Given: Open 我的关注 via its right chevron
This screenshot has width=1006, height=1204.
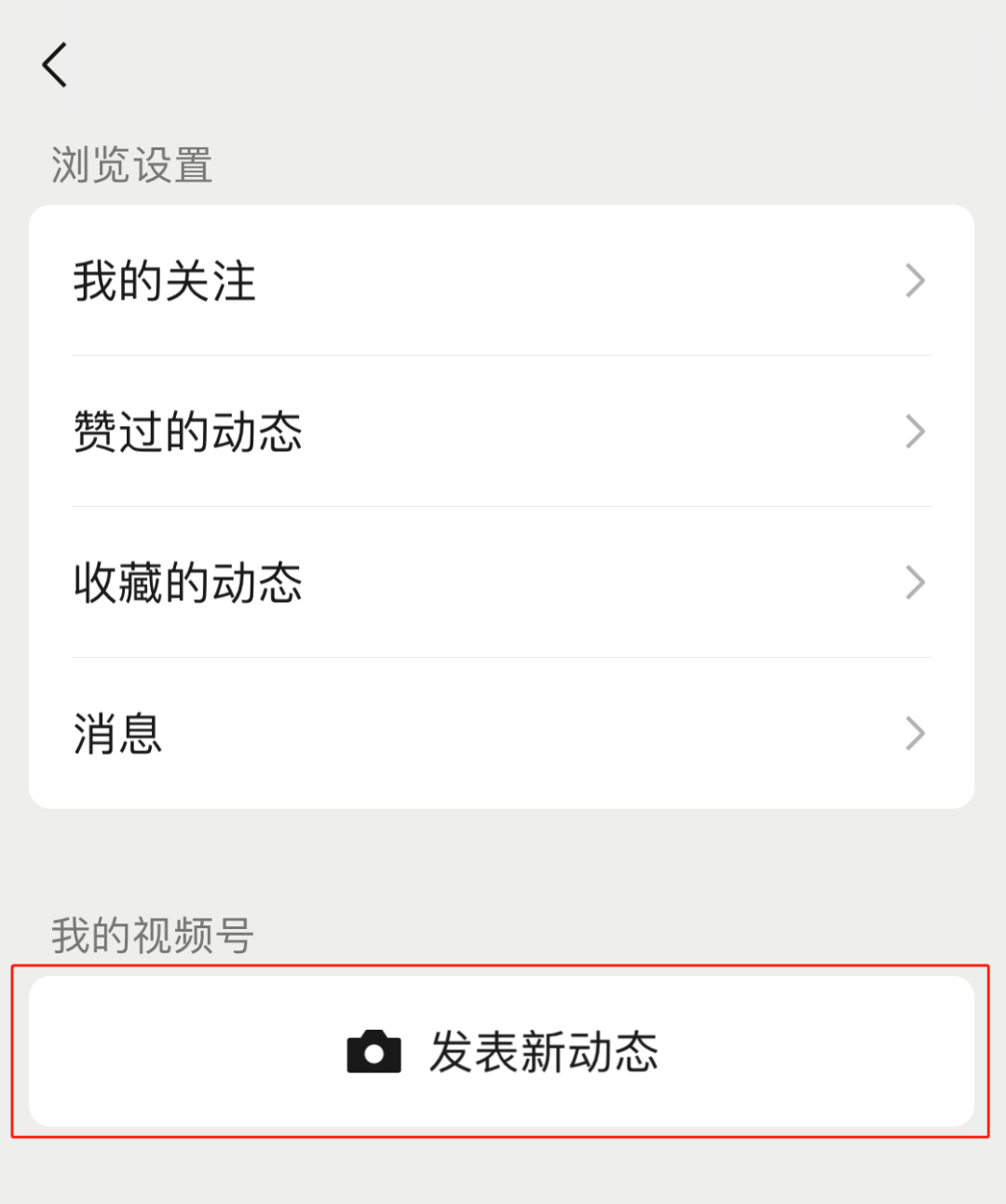Looking at the screenshot, I should click(915, 280).
